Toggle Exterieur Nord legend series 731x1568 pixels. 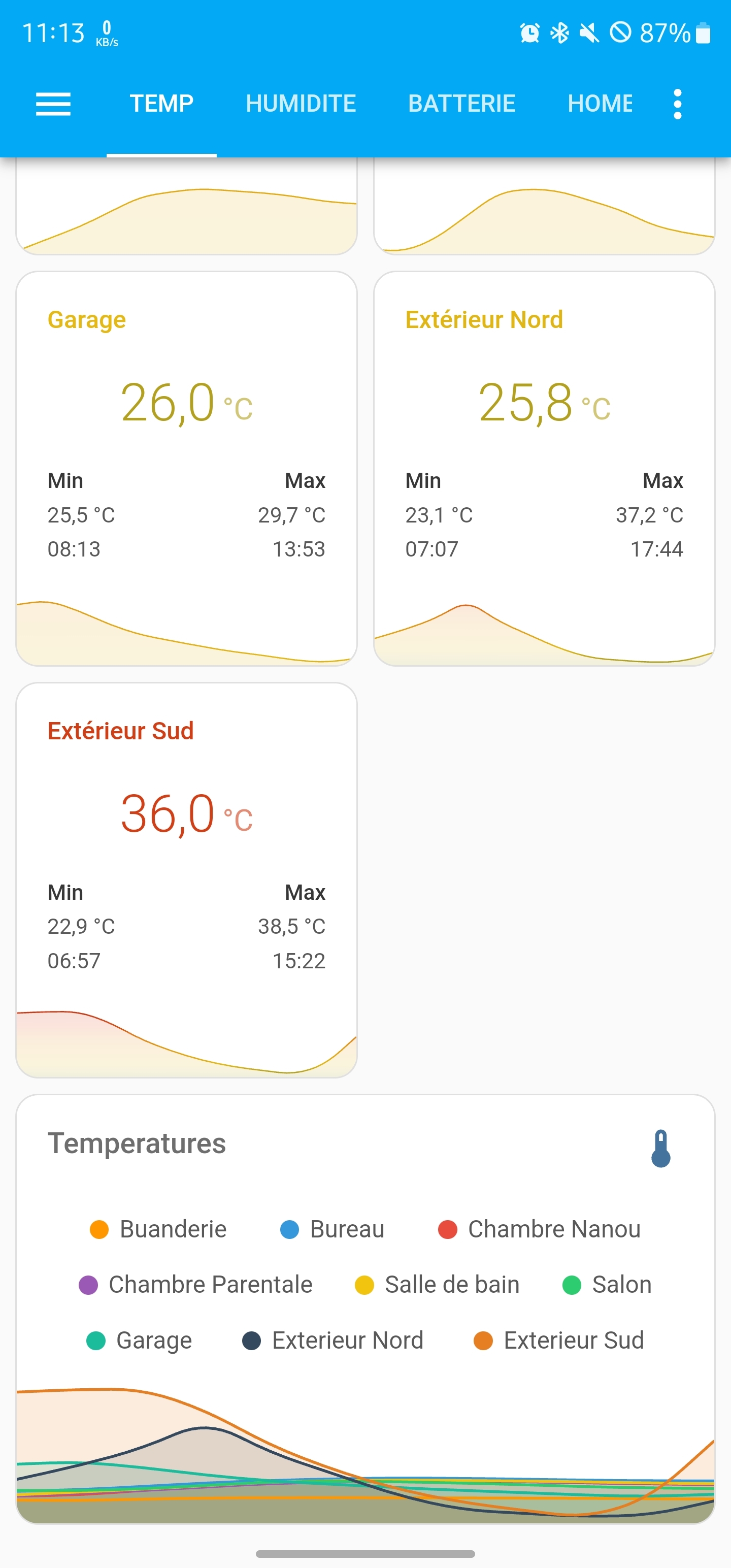pos(333,1340)
